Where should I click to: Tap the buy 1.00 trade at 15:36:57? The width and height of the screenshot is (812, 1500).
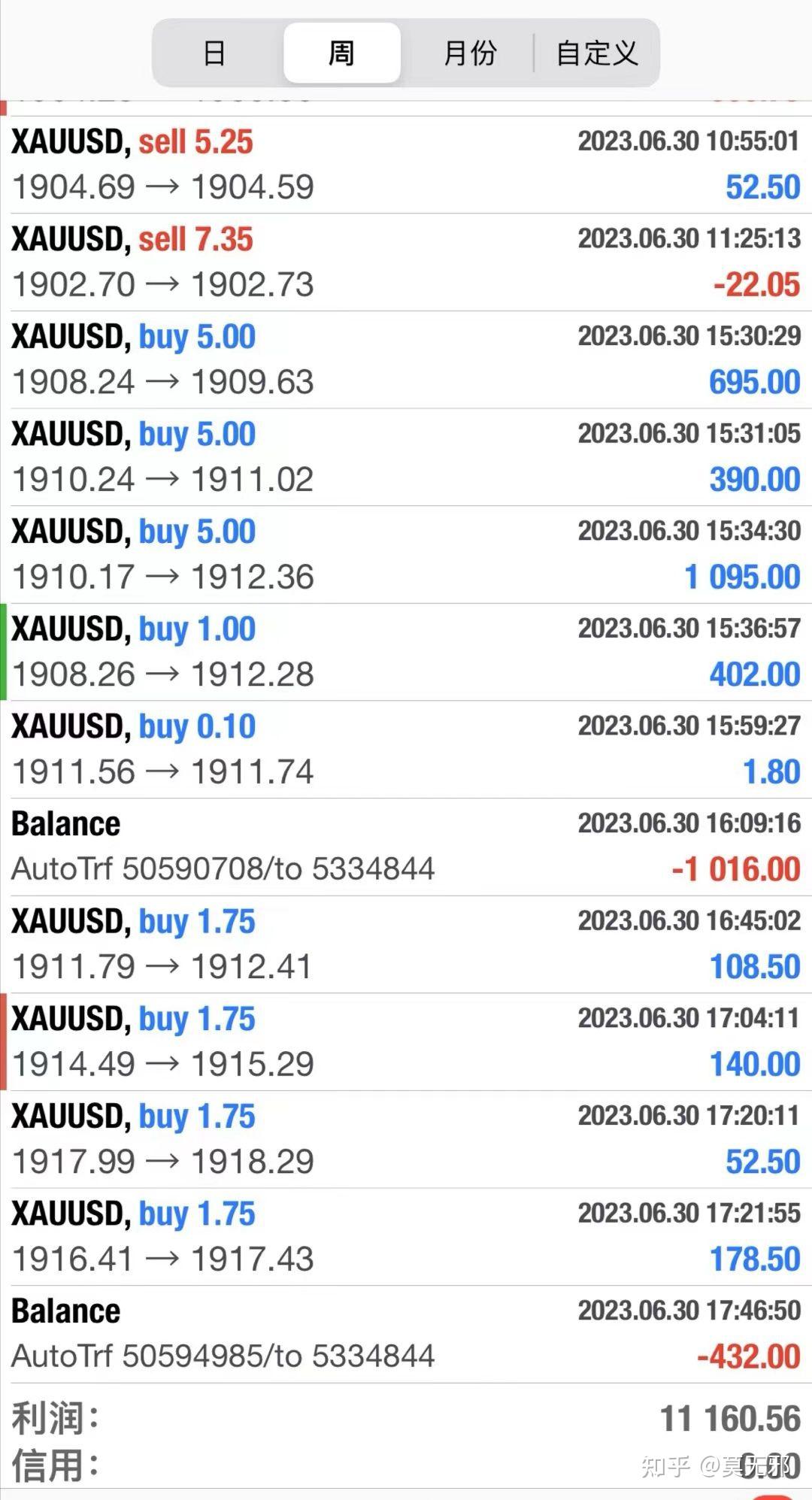click(x=406, y=652)
